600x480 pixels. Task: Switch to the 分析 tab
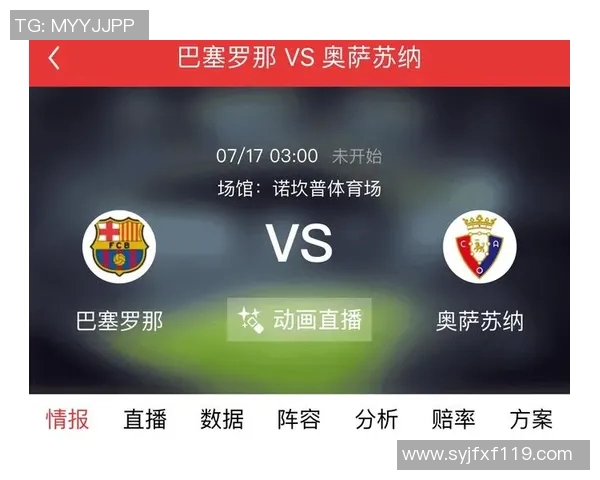376,419
